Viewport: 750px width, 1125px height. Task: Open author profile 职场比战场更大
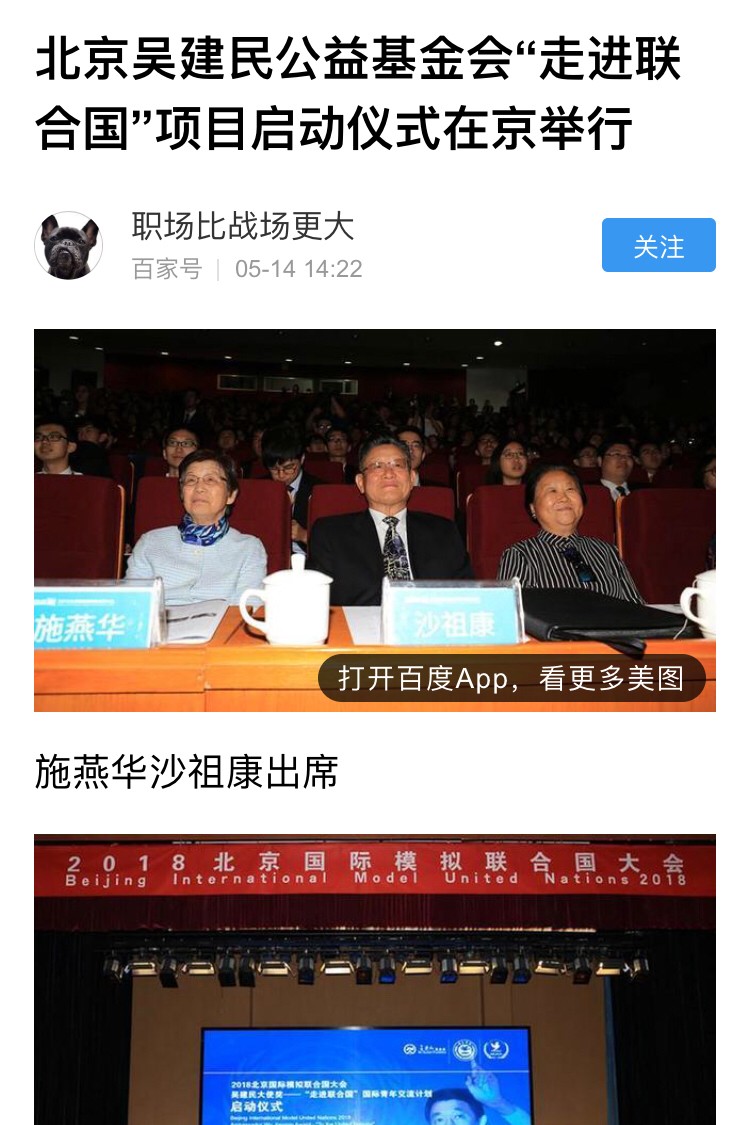243,227
